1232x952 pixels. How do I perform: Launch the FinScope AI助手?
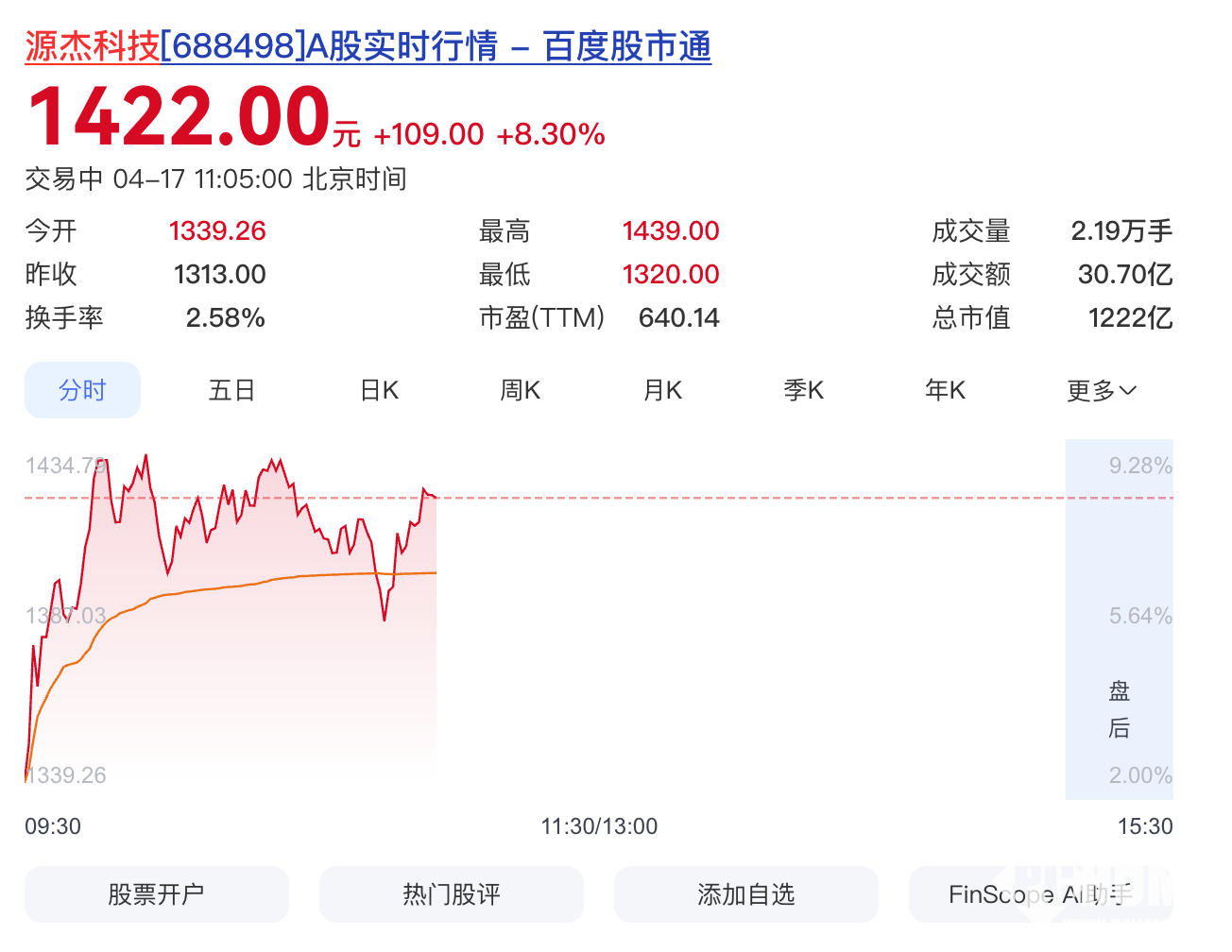pyautogui.click(x=1040, y=893)
